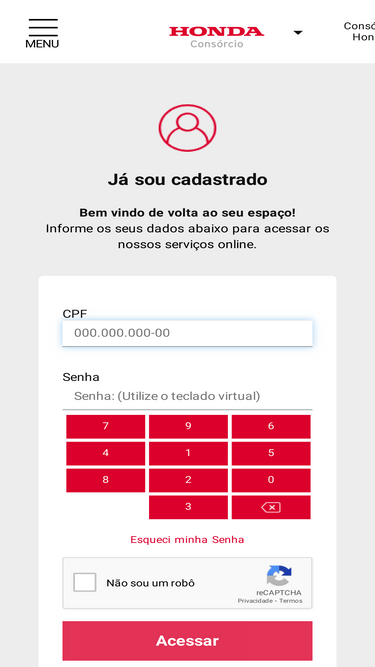The height and width of the screenshot is (667, 375).
Task: Enter digit 2 on virtual keypad
Action: point(188,480)
